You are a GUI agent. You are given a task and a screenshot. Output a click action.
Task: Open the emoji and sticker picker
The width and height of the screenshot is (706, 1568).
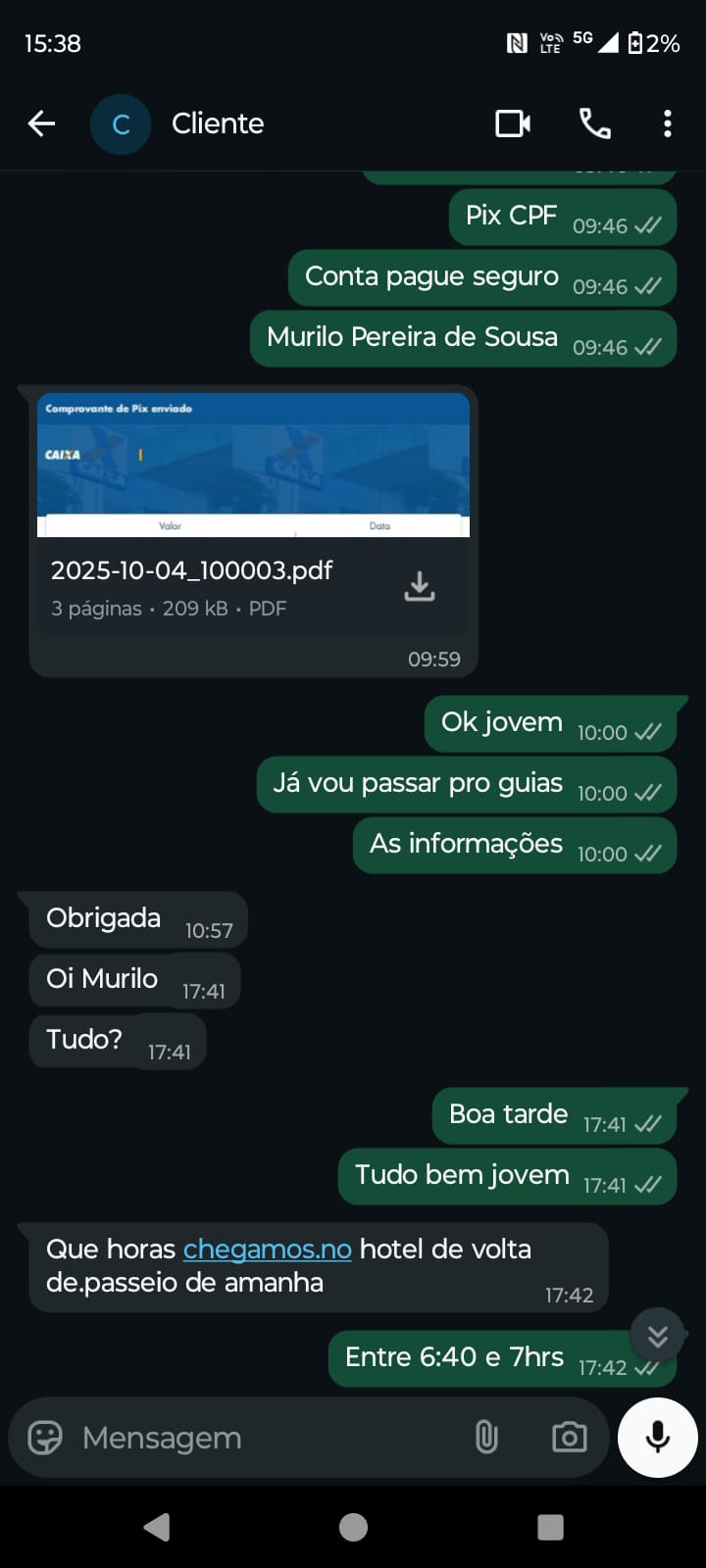point(45,1438)
